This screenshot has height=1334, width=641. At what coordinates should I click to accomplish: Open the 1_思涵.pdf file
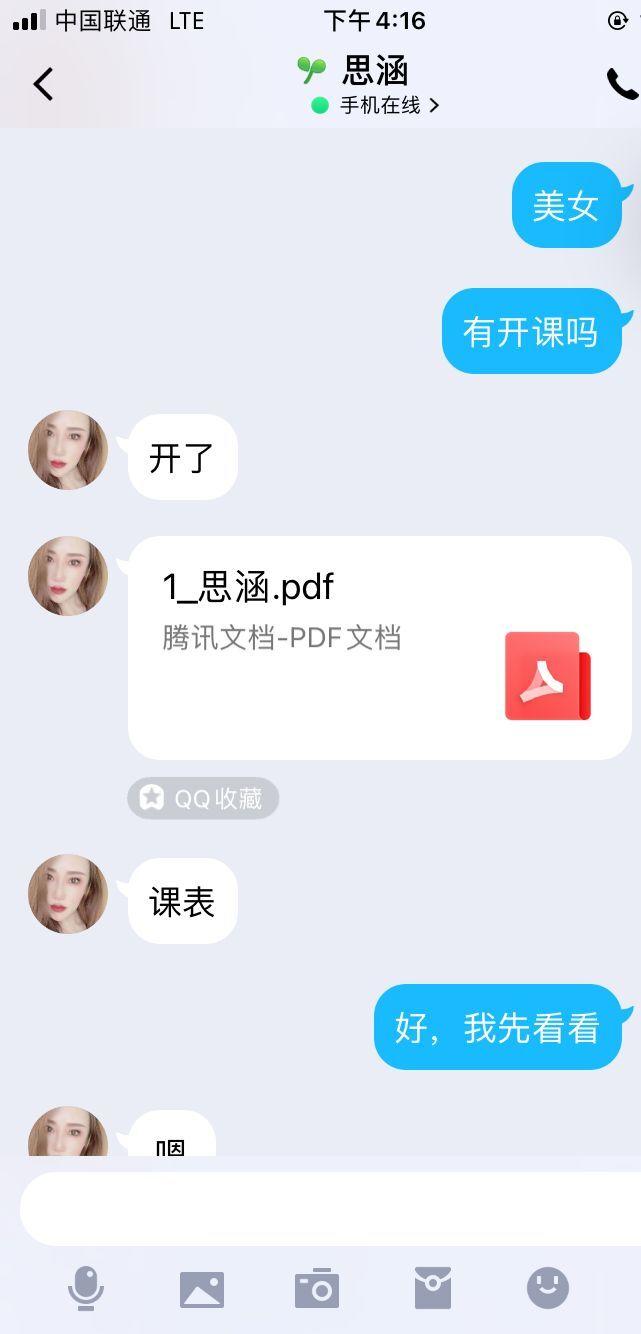click(x=379, y=647)
